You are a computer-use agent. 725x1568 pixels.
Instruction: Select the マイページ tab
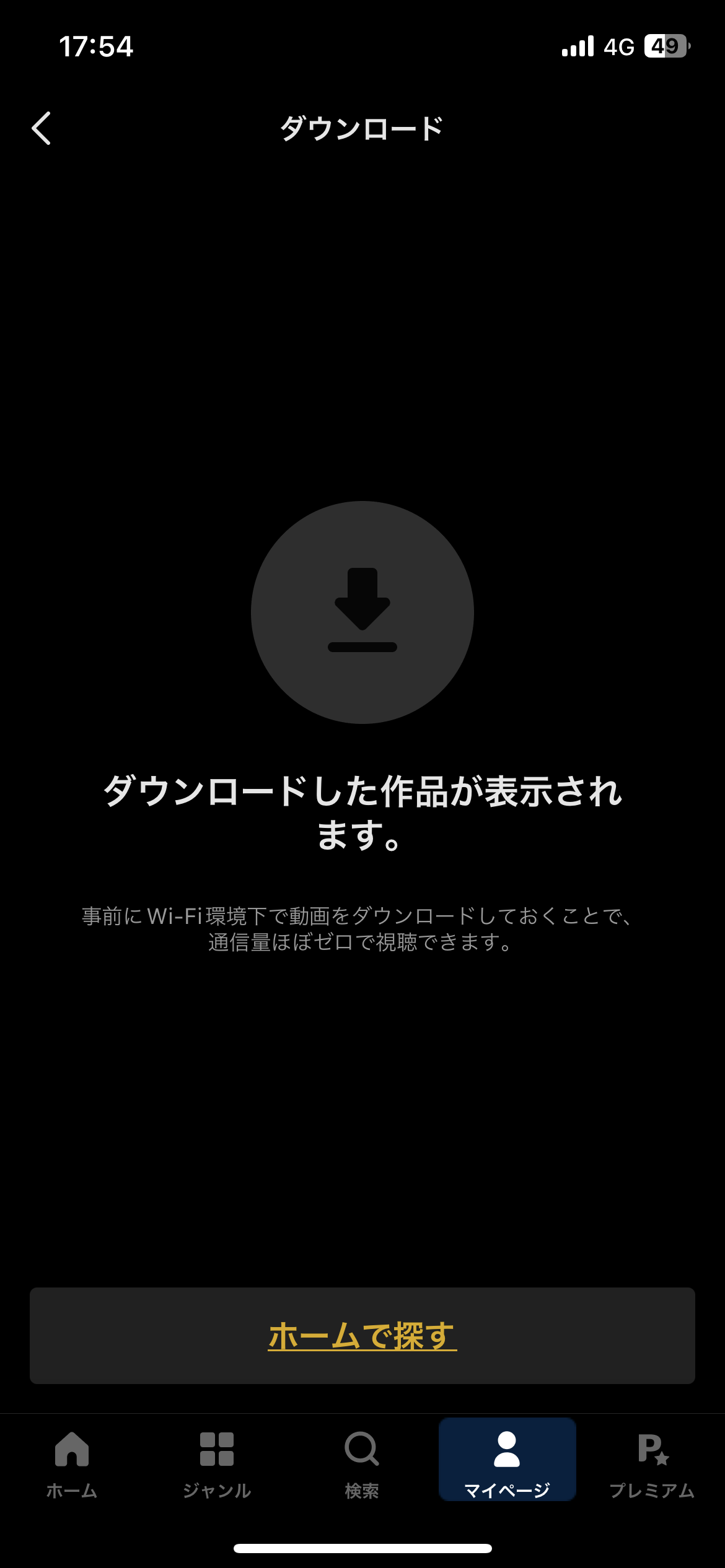[507, 1461]
